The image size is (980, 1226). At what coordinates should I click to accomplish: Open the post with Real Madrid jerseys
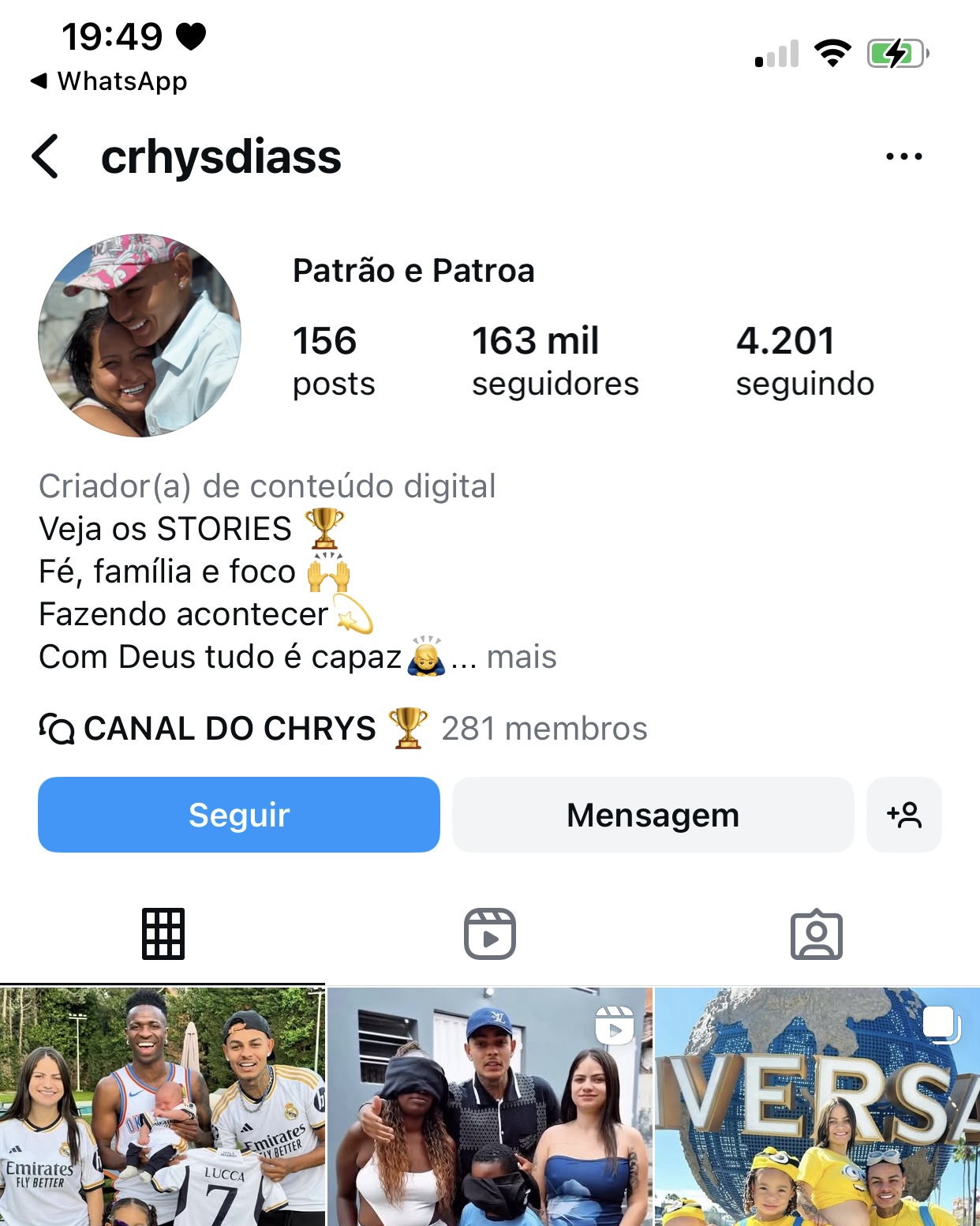tap(163, 1107)
